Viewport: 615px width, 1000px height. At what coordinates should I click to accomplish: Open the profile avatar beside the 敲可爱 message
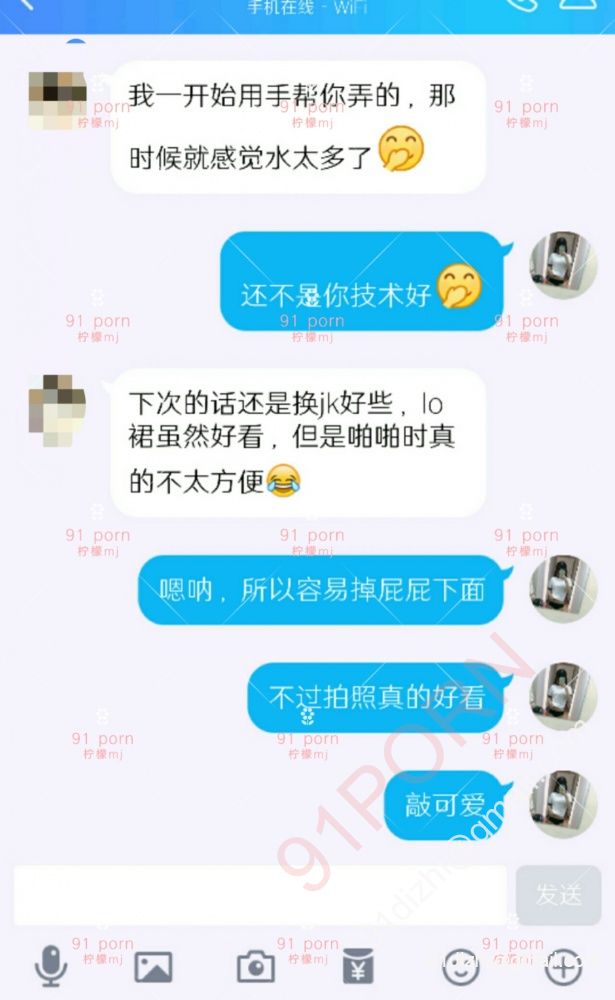[x=562, y=805]
